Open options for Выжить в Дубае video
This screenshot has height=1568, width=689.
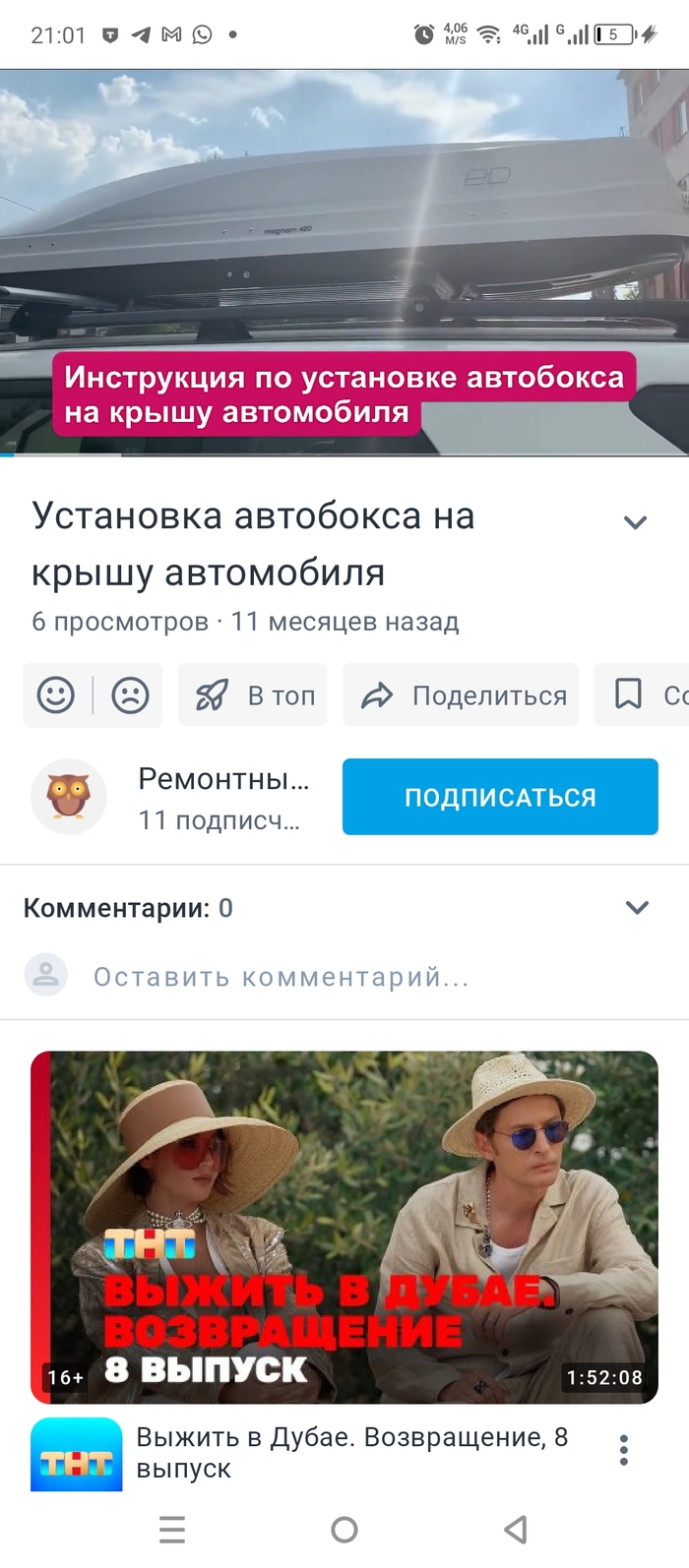click(624, 1451)
